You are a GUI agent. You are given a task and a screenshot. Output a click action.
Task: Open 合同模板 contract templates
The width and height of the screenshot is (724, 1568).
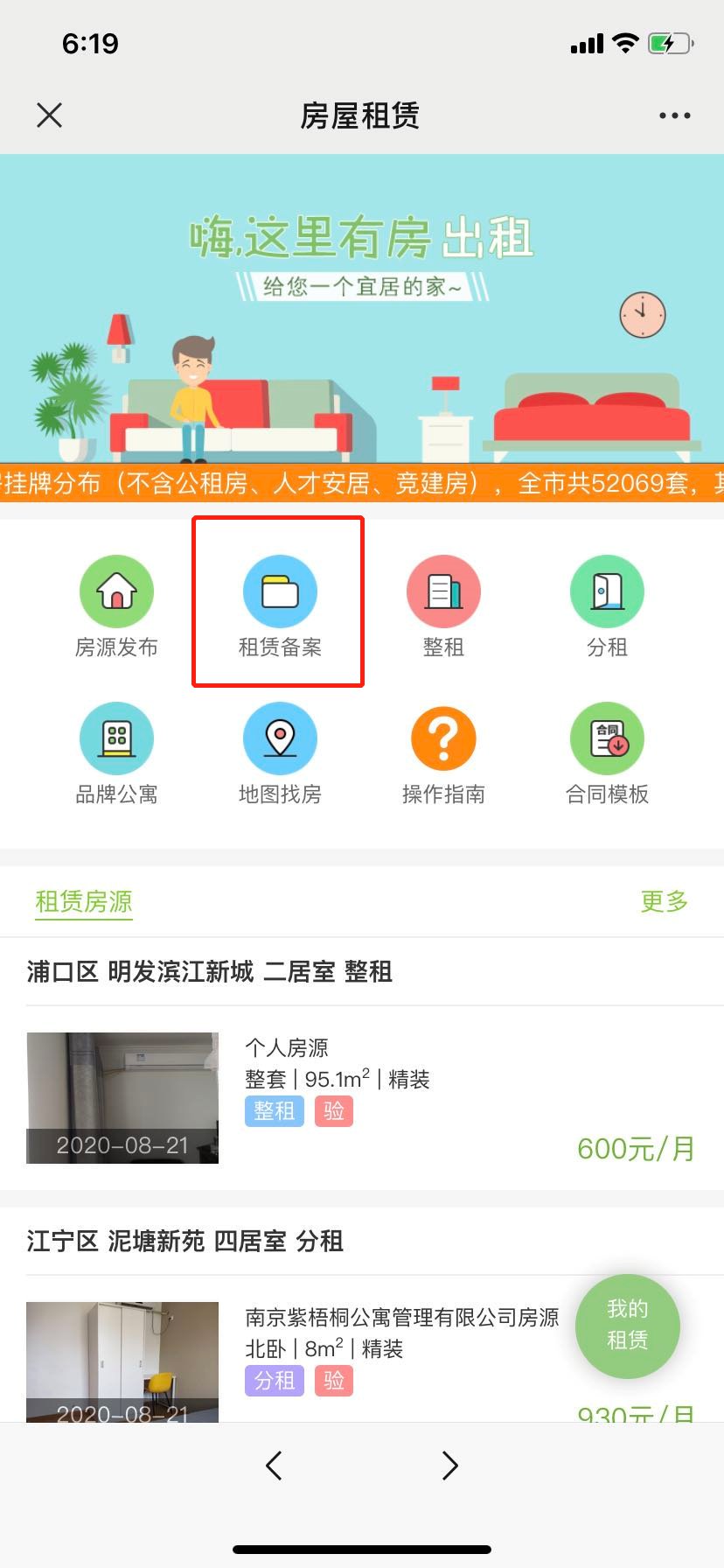pos(607,753)
